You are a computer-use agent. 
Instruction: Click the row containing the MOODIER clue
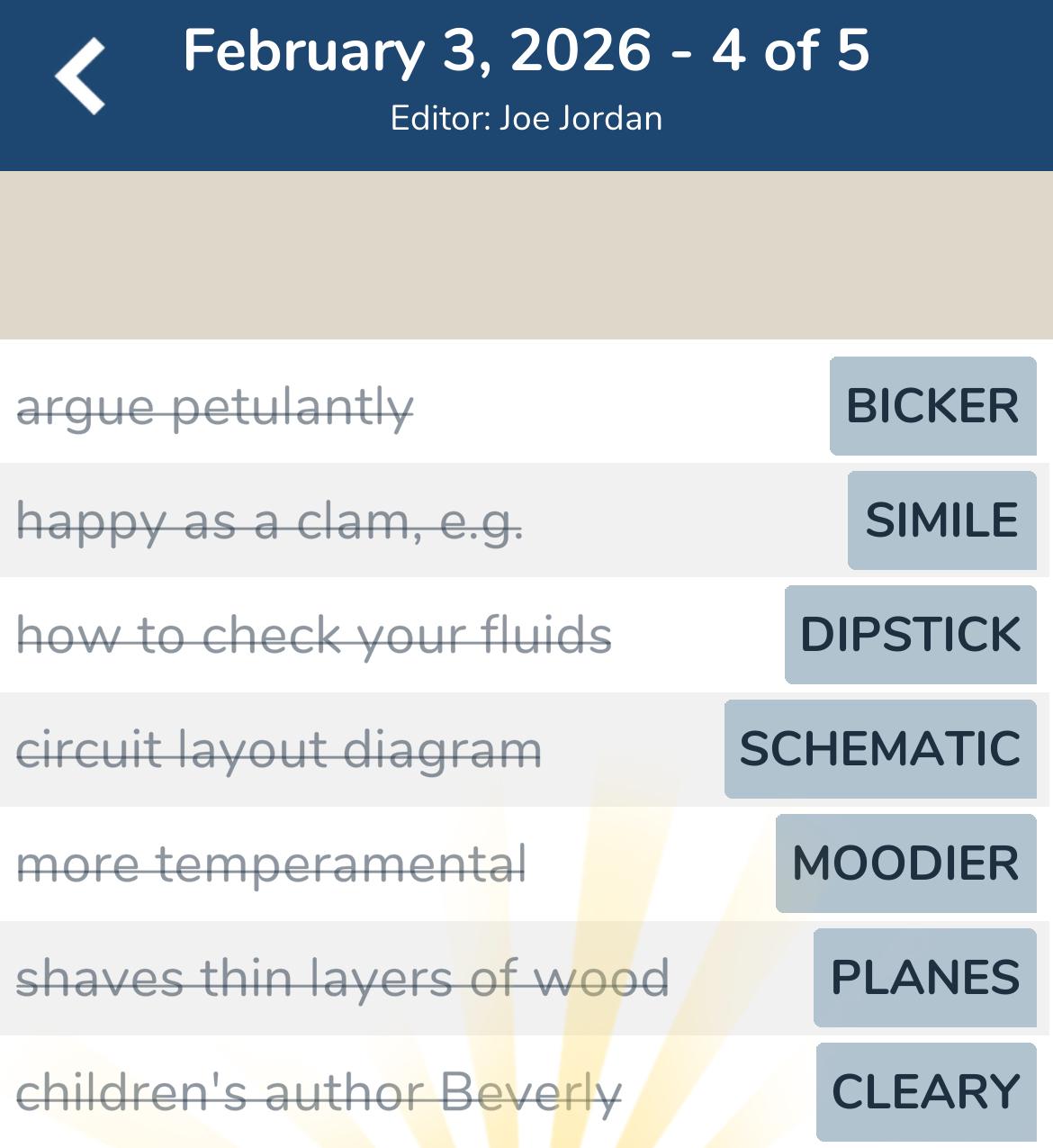(x=526, y=863)
